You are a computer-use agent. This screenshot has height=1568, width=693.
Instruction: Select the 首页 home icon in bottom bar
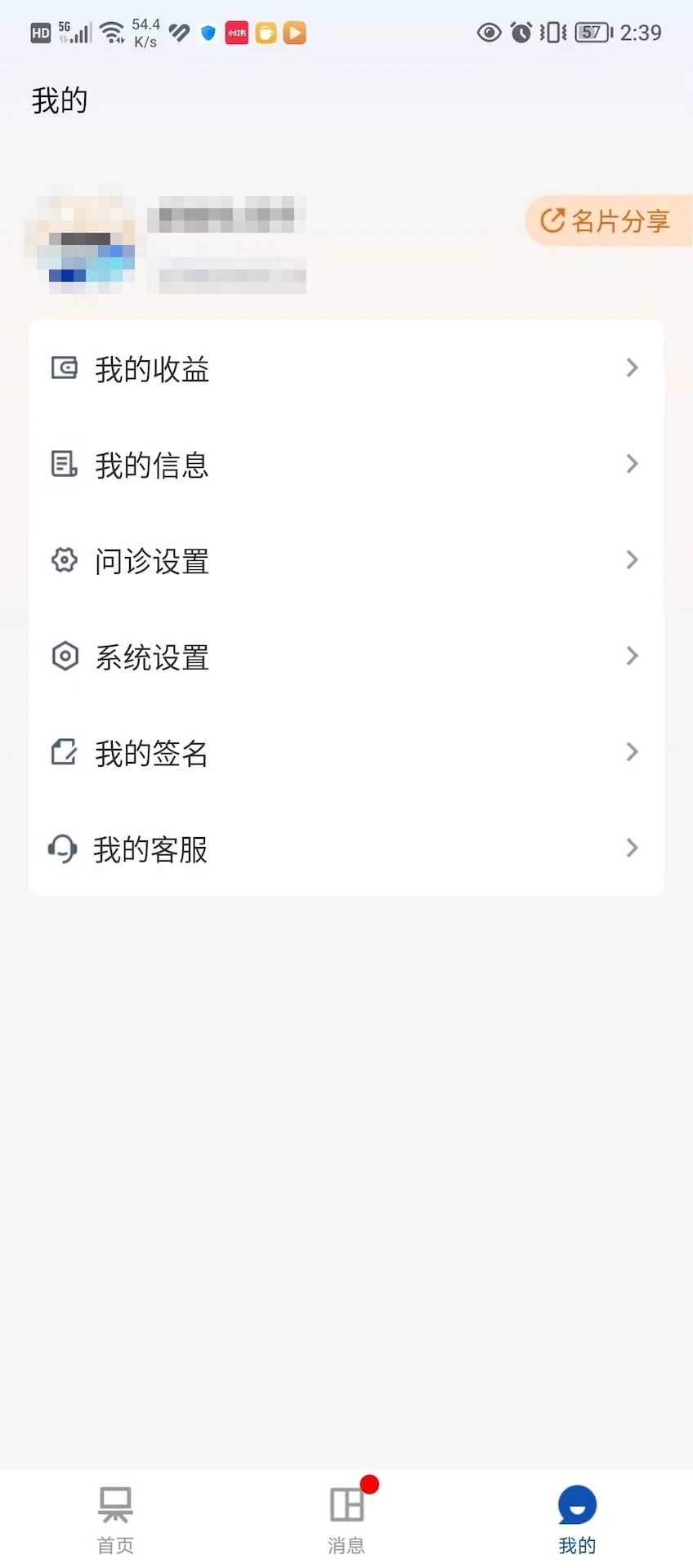114,1505
